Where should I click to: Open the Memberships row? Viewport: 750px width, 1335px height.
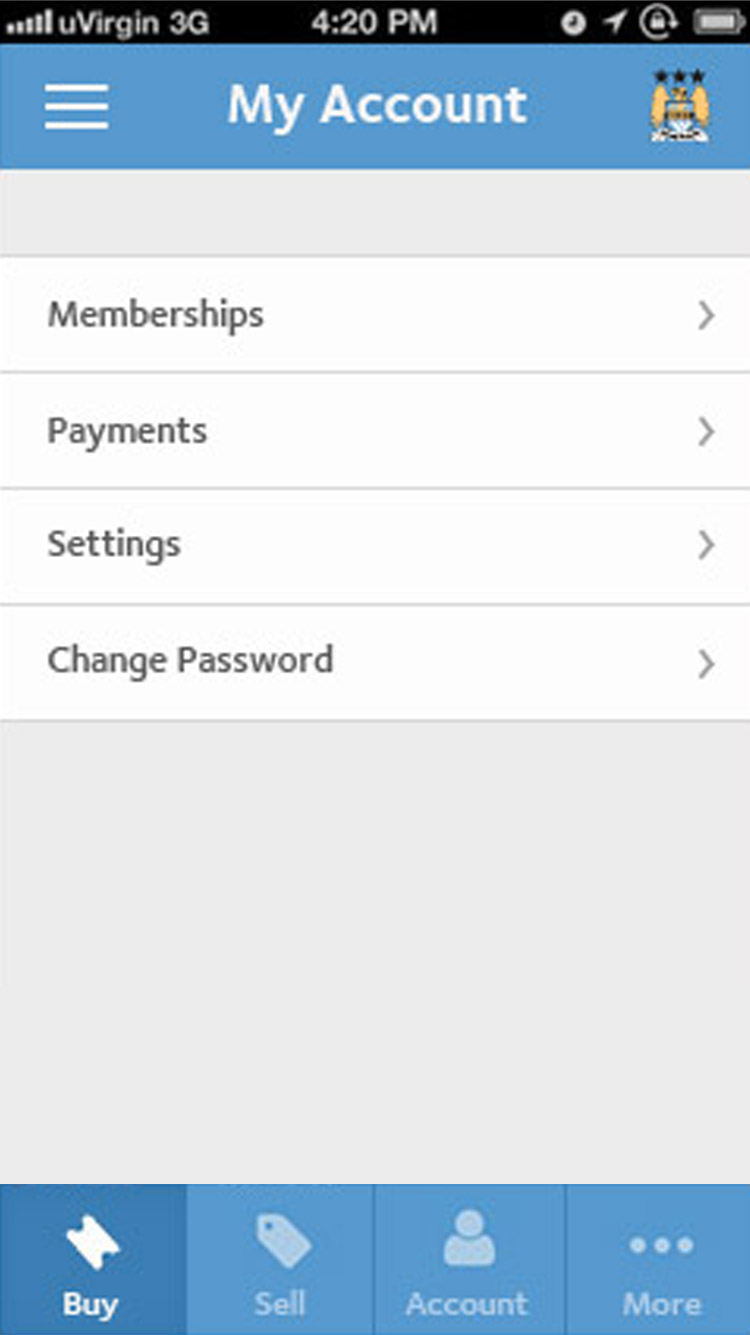(375, 315)
